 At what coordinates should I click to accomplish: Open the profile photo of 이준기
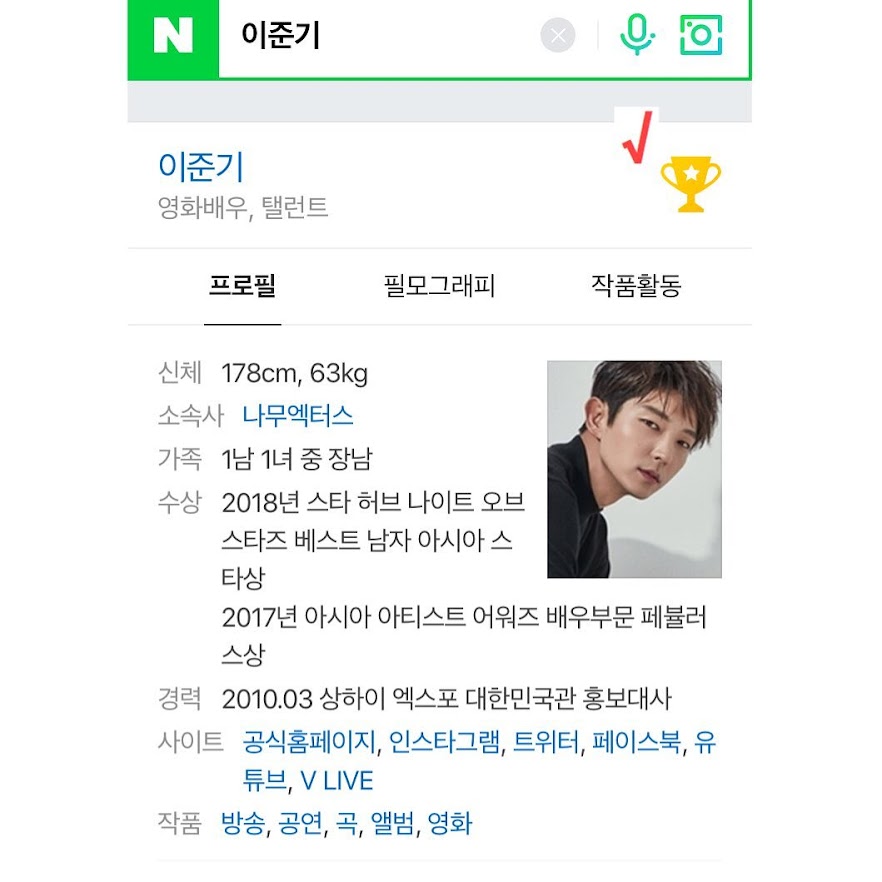click(634, 469)
